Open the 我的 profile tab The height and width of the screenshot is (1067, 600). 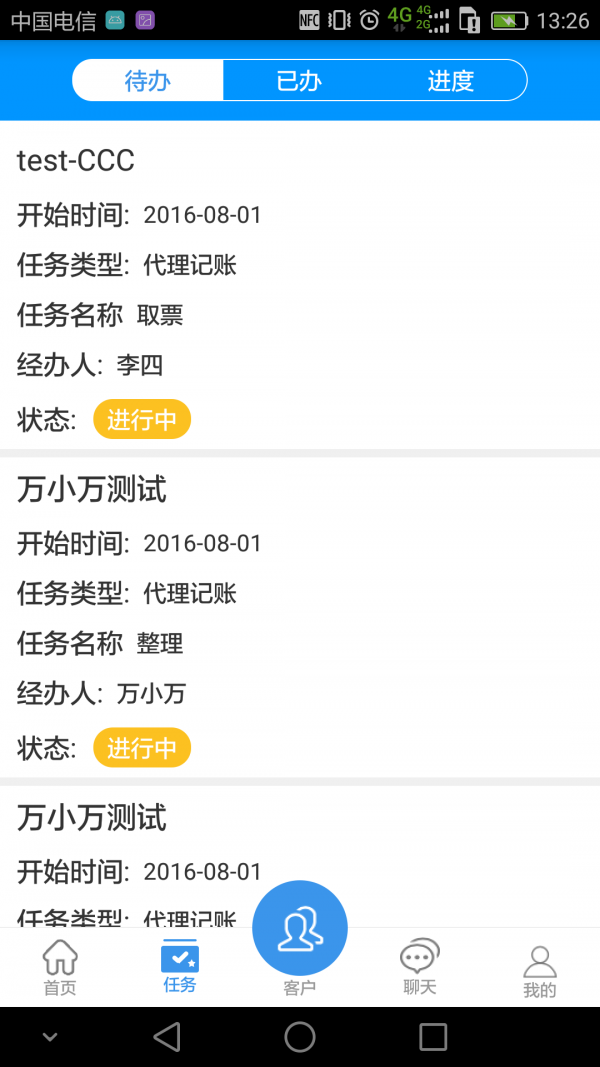click(539, 970)
